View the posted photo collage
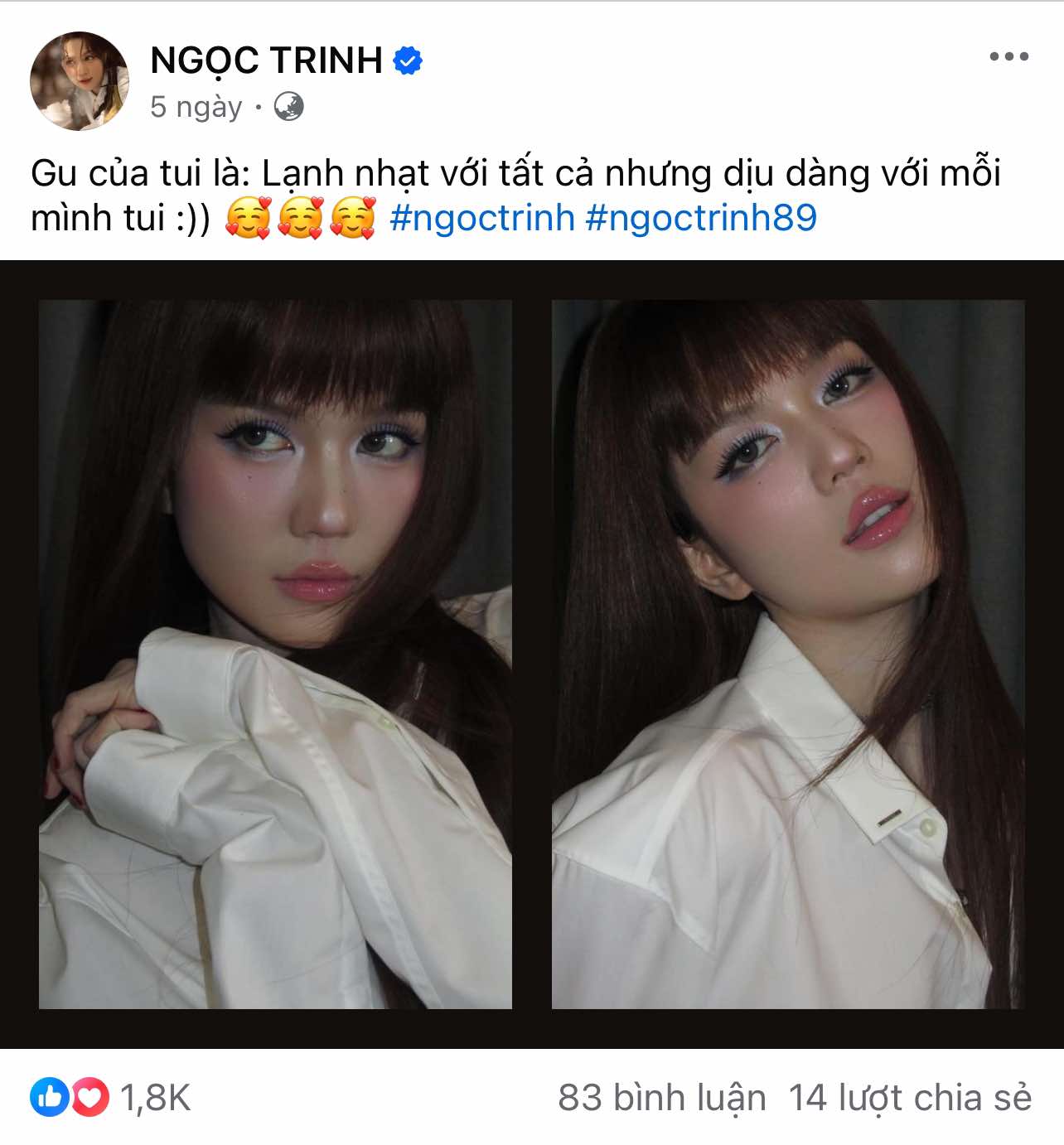 click(532, 655)
